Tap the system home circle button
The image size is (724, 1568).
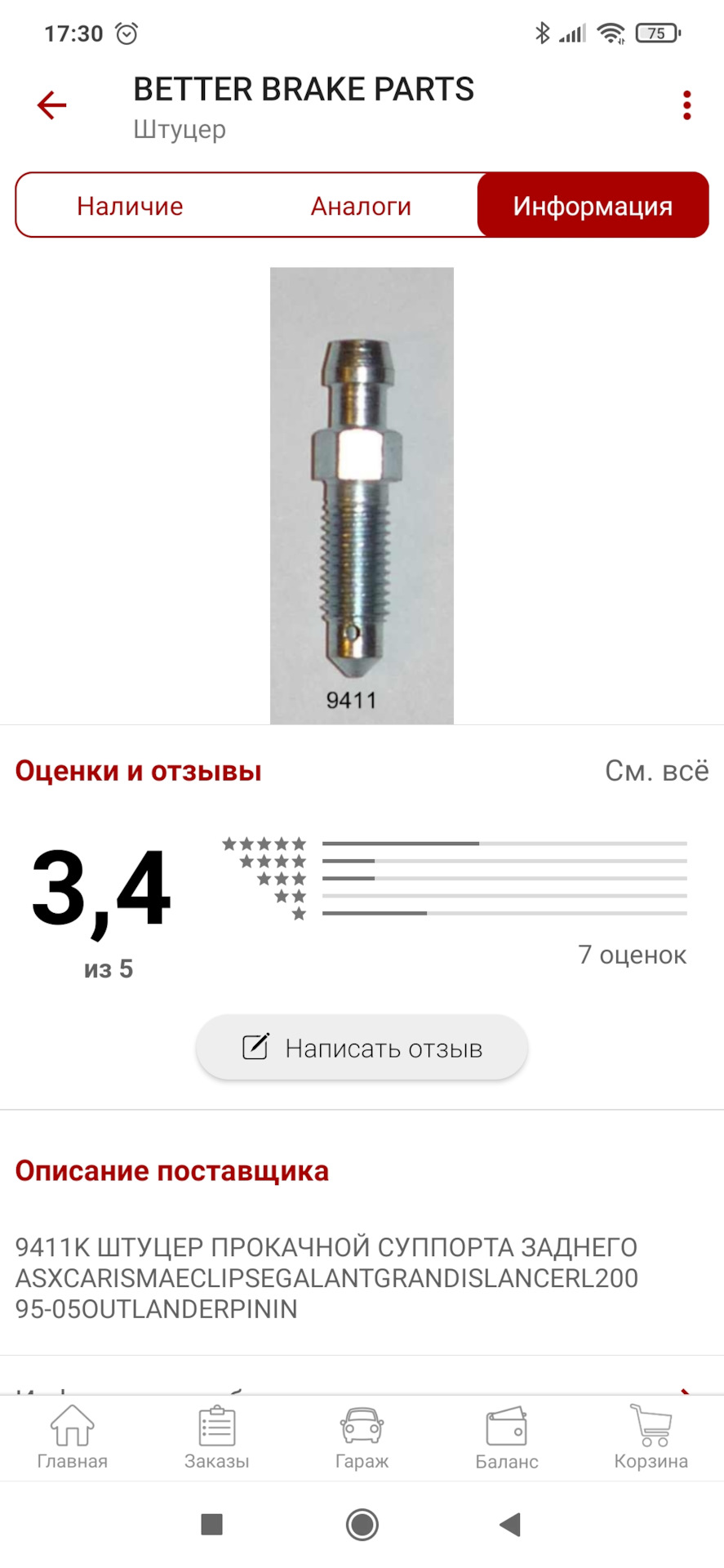pyautogui.click(x=362, y=1524)
